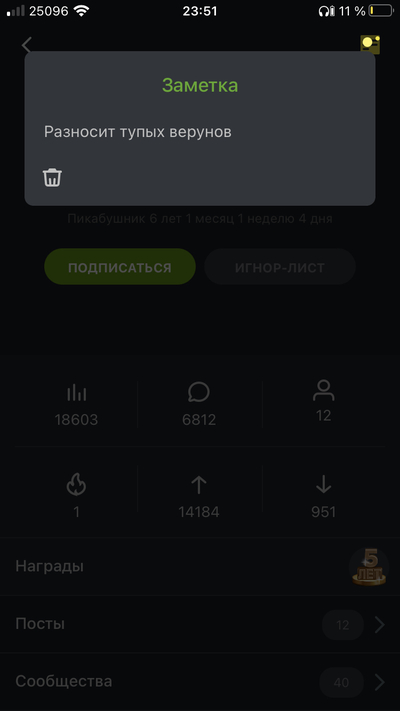Add user to "Игнор-лист"
Image resolution: width=400 pixels, height=711 pixels.
280,267
